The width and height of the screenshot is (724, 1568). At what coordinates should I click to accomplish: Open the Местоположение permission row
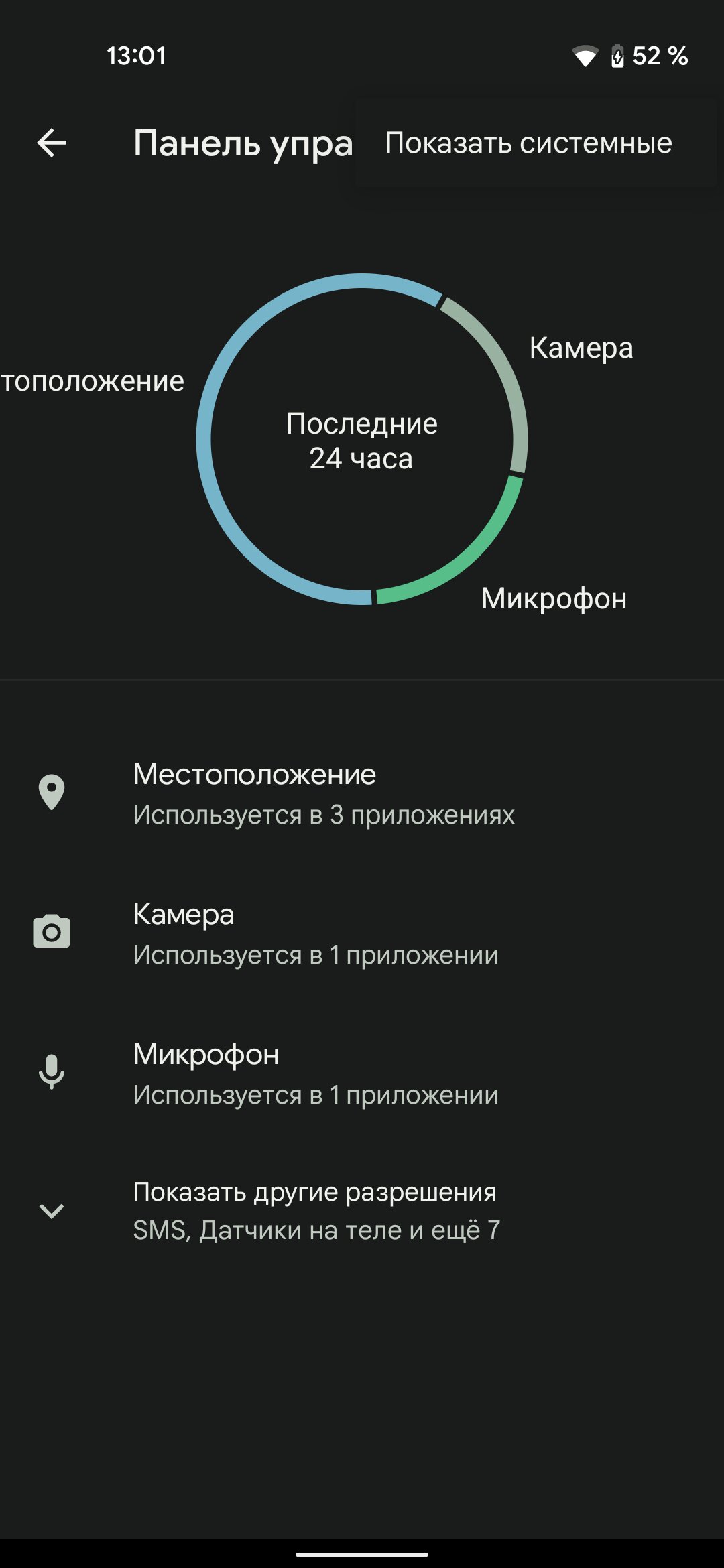362,794
